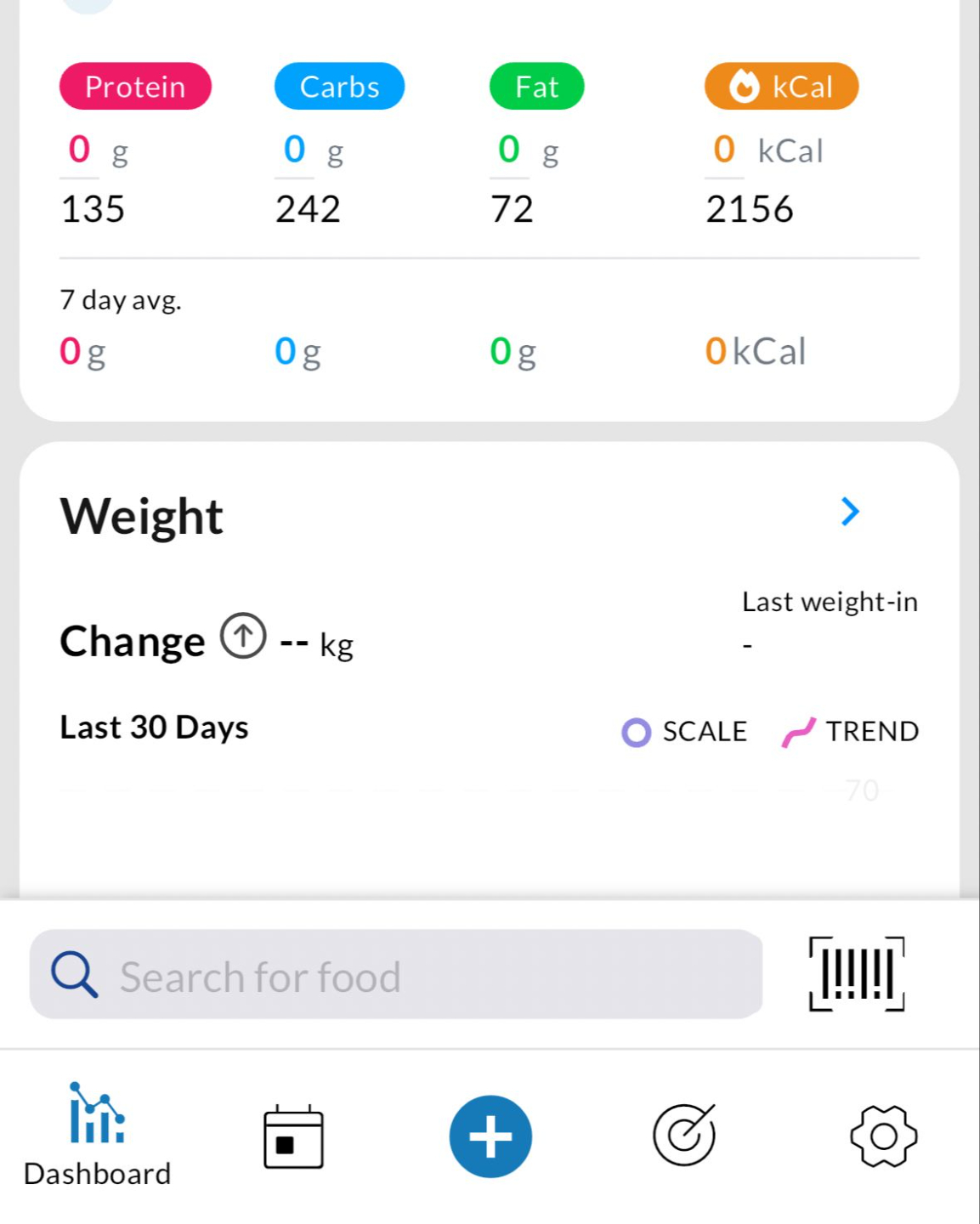
Task: Open the calendar diary tab
Action: pos(293,1136)
